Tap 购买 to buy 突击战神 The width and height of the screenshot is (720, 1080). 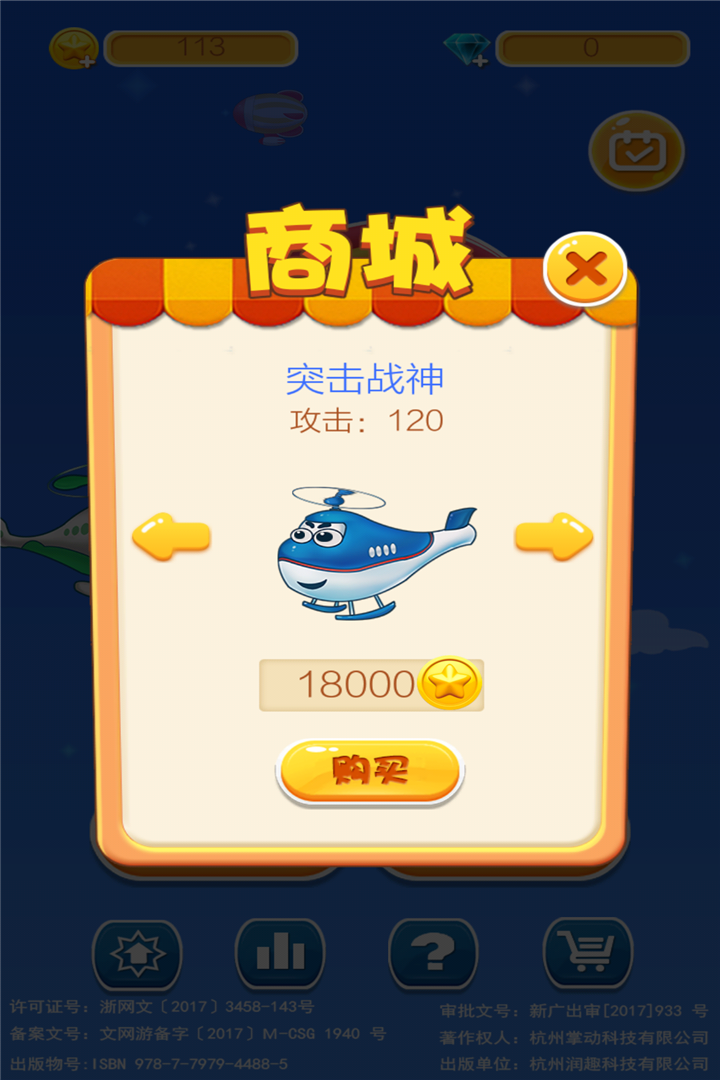pos(369,771)
